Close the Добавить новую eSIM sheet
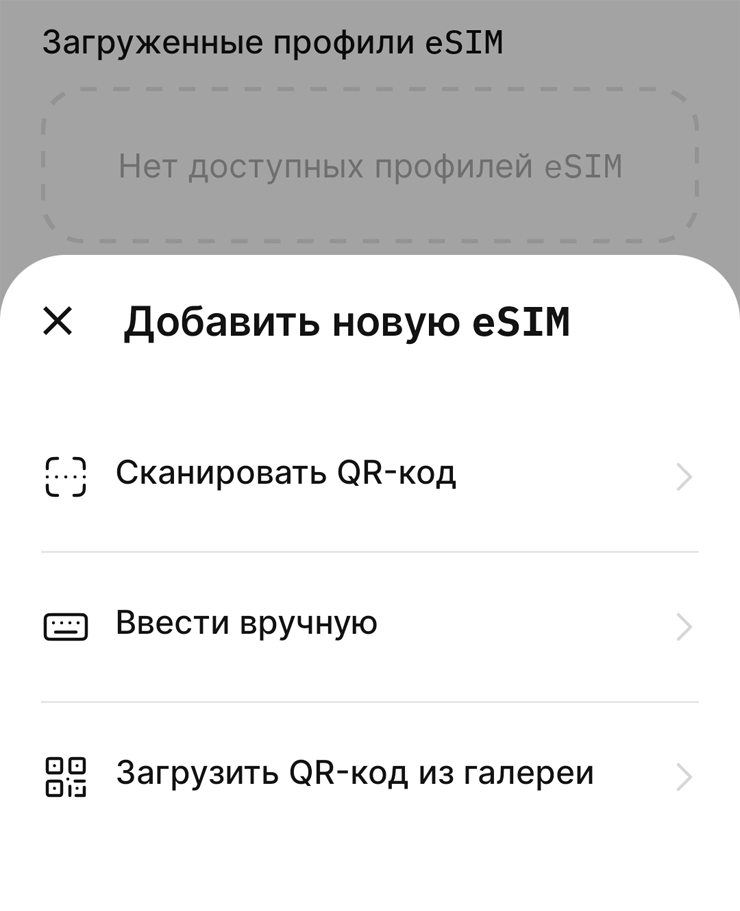Screen dimensions: 740x911 tap(58, 322)
